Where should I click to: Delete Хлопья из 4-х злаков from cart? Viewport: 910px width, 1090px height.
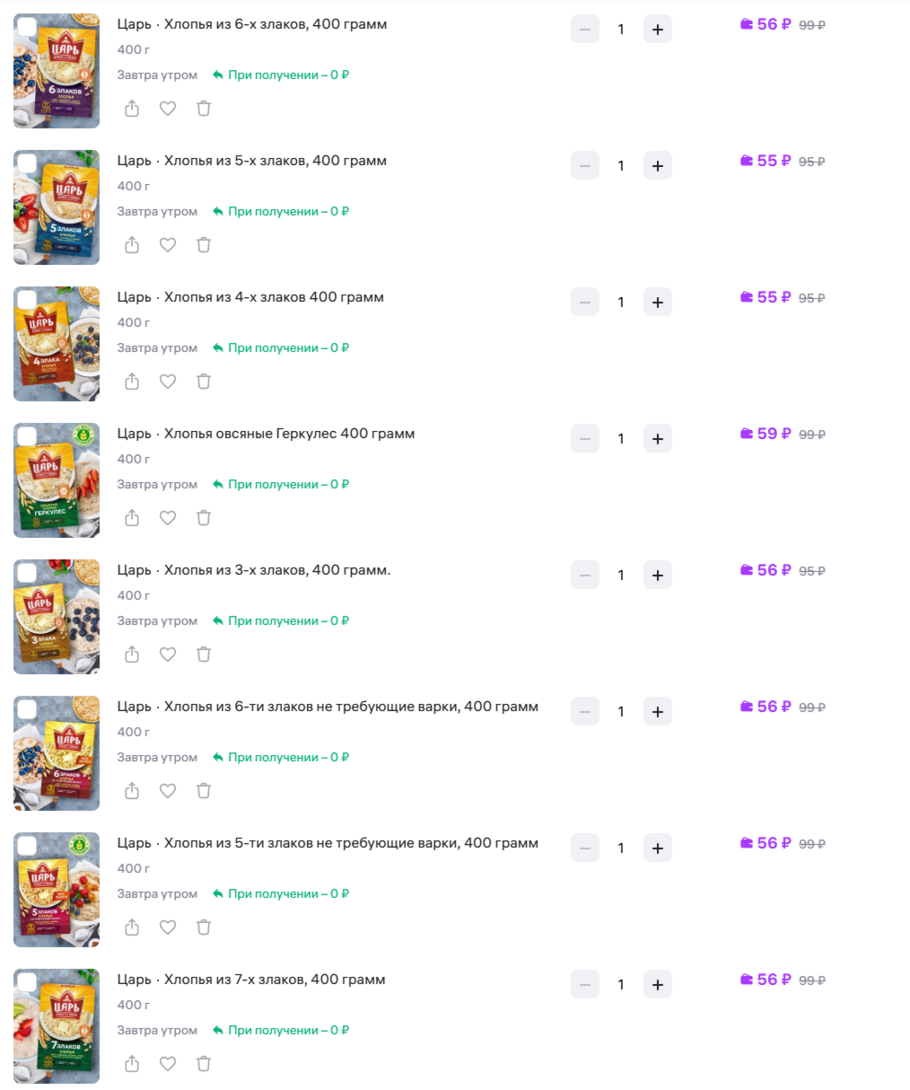click(204, 381)
